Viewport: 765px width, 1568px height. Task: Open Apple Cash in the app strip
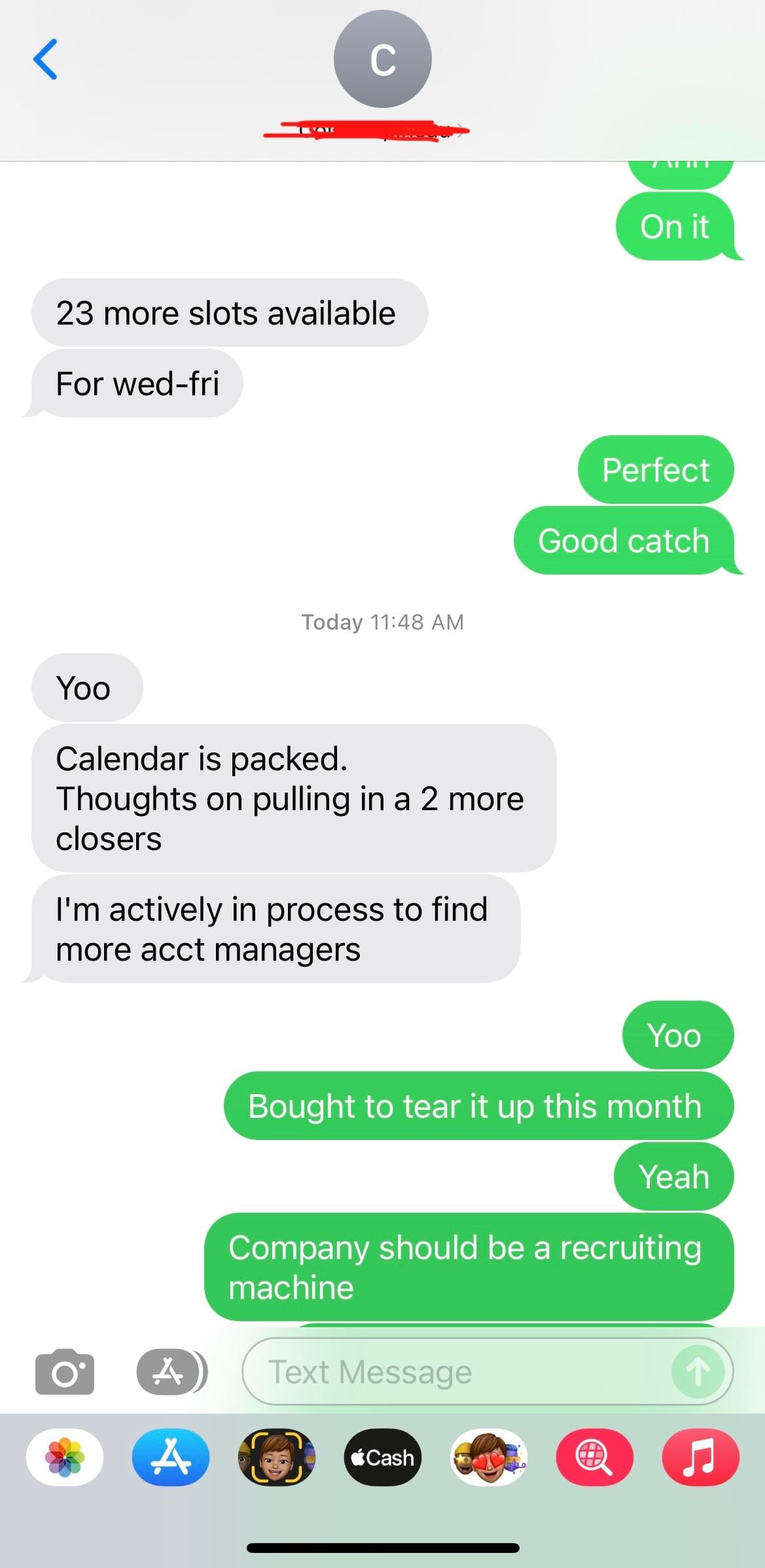pyautogui.click(x=382, y=1457)
